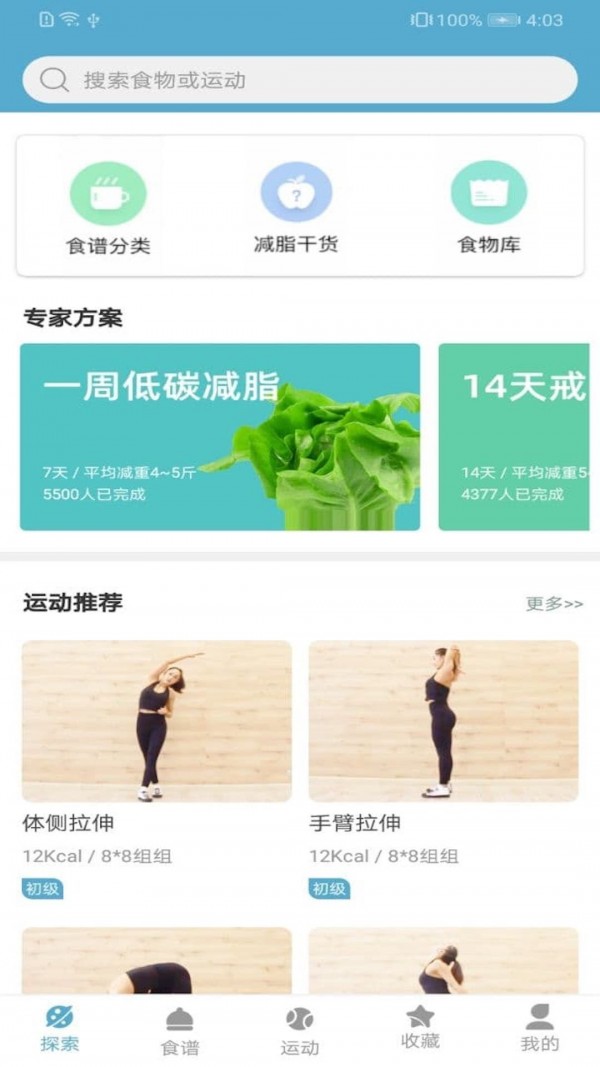
Task: Open the 一周低碳减脂 plan card
Action: (220, 437)
